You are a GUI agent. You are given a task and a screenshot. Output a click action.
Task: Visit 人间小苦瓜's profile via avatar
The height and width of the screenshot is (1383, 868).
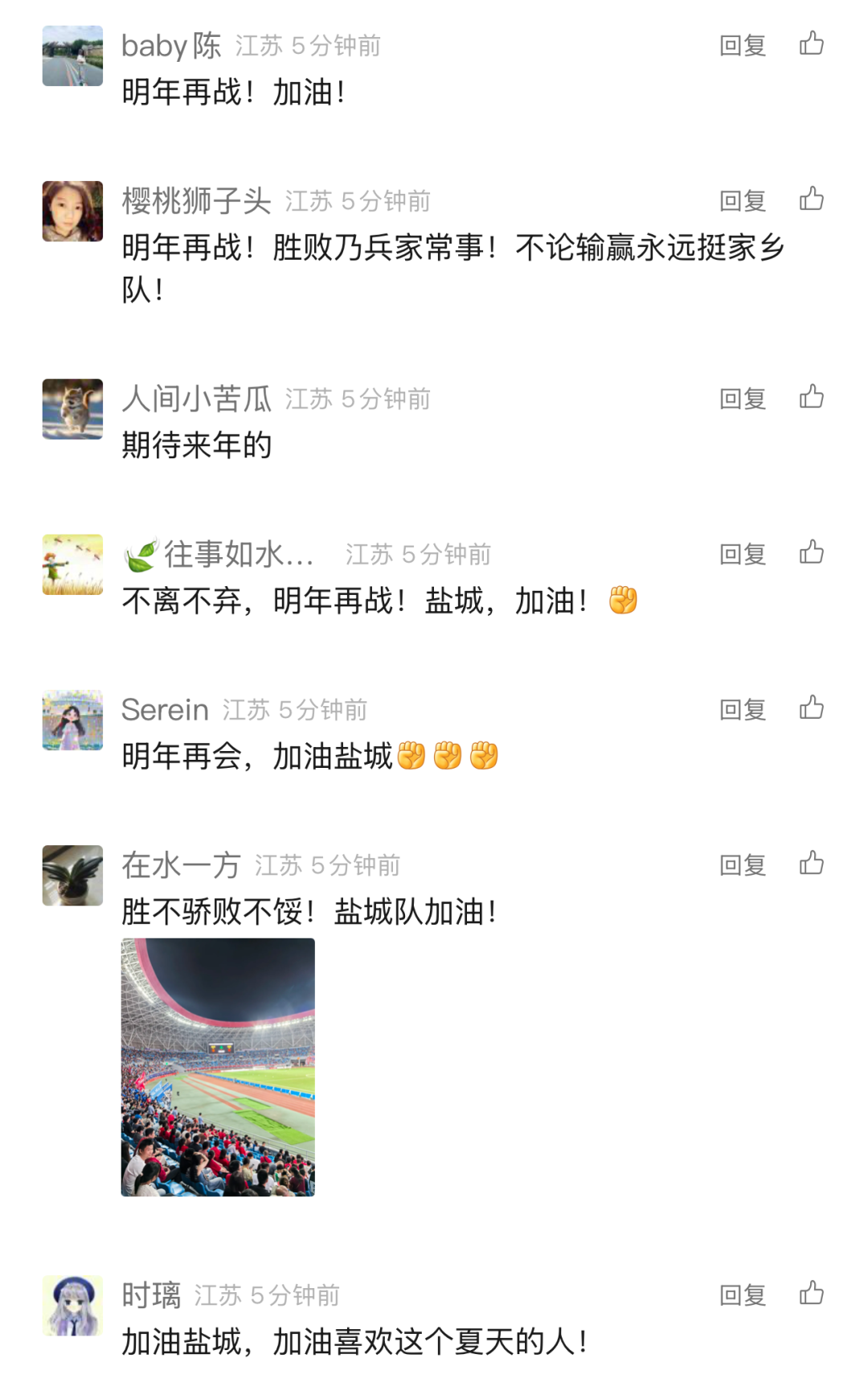72,409
